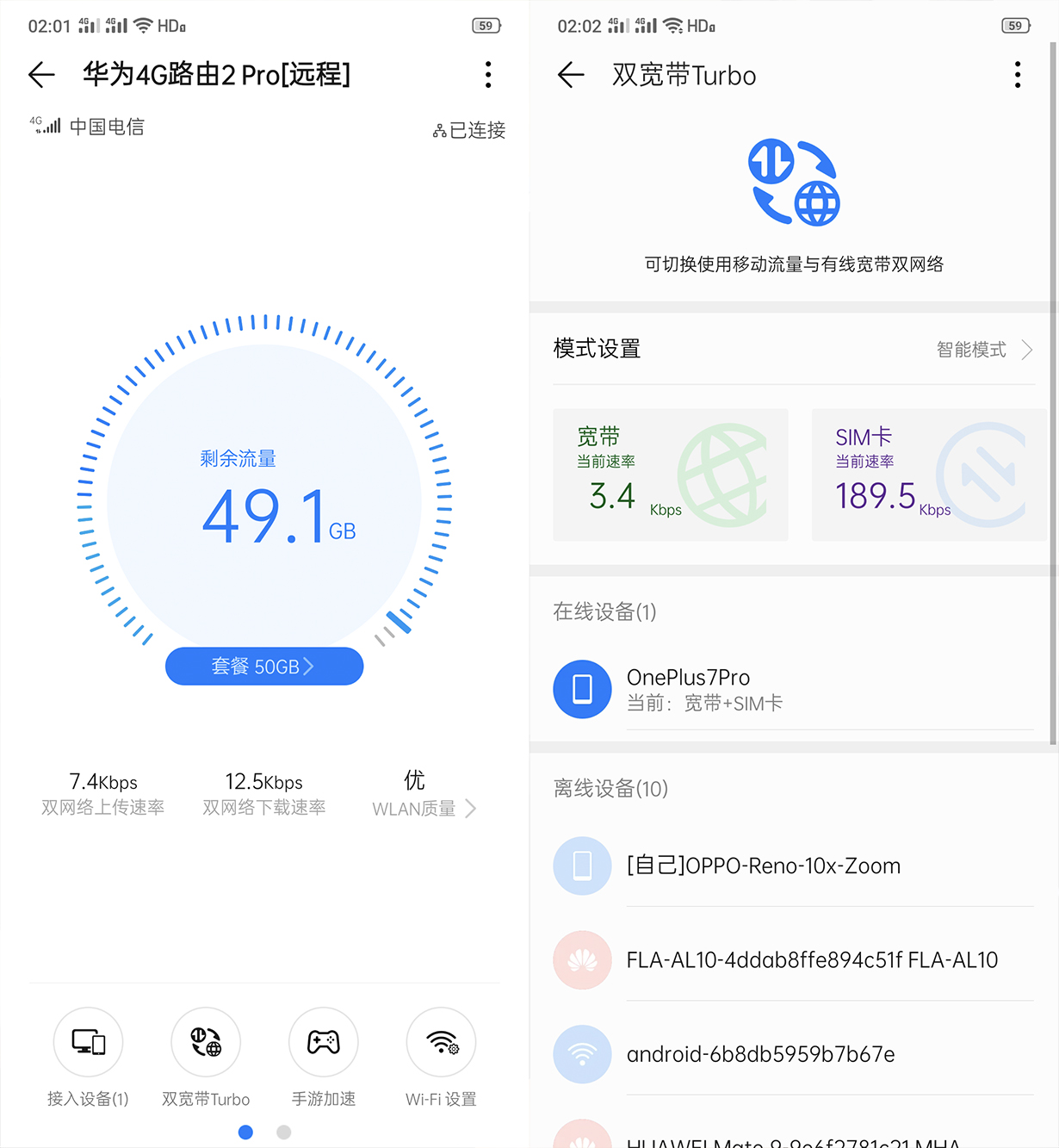Open Wi-Fi 设置 from bottom toolbar
The width and height of the screenshot is (1059, 1148).
440,1042
